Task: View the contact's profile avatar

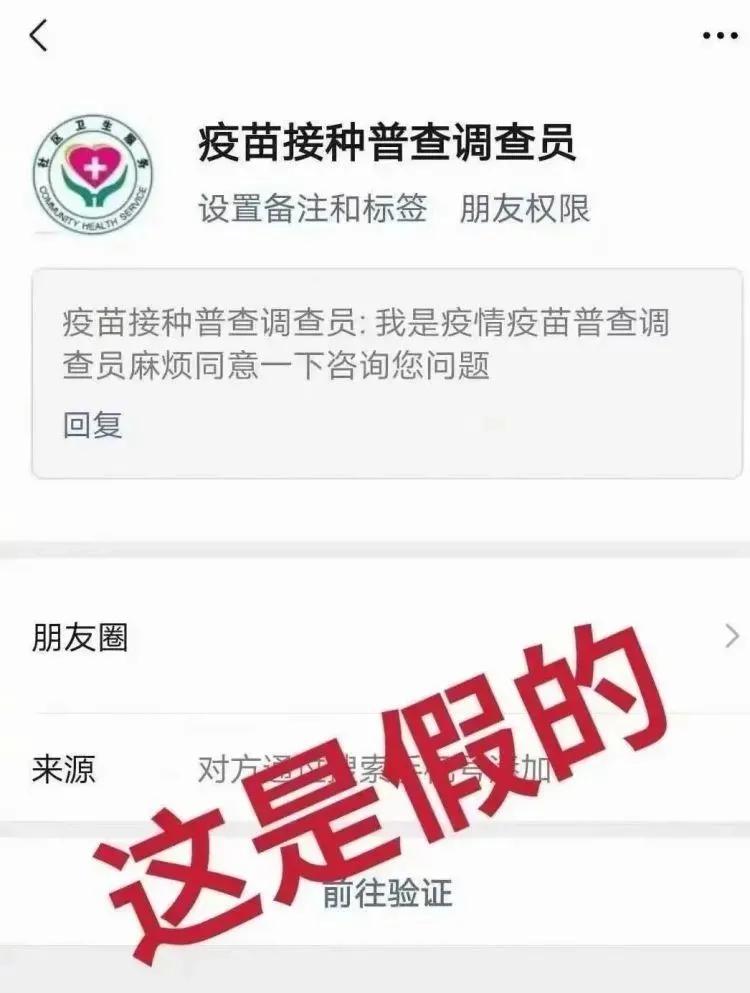Action: (x=93, y=169)
